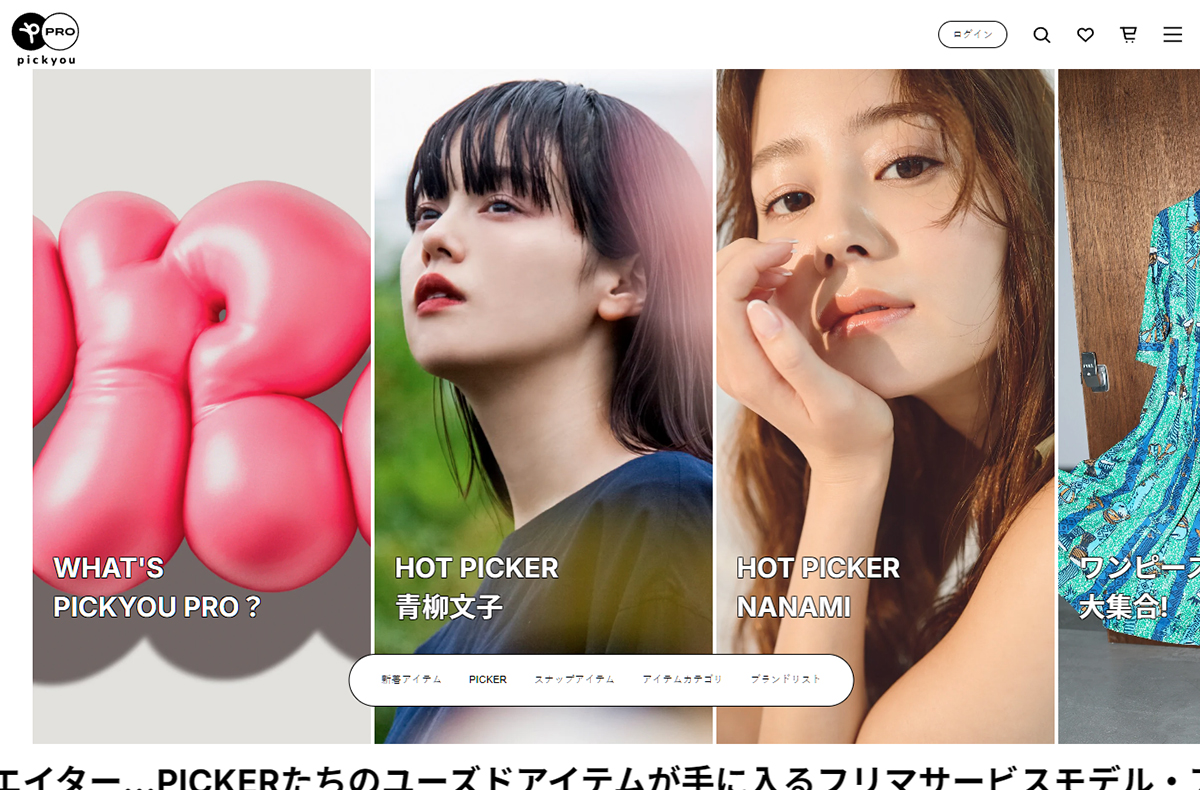Open favorites heart icon

[1085, 35]
